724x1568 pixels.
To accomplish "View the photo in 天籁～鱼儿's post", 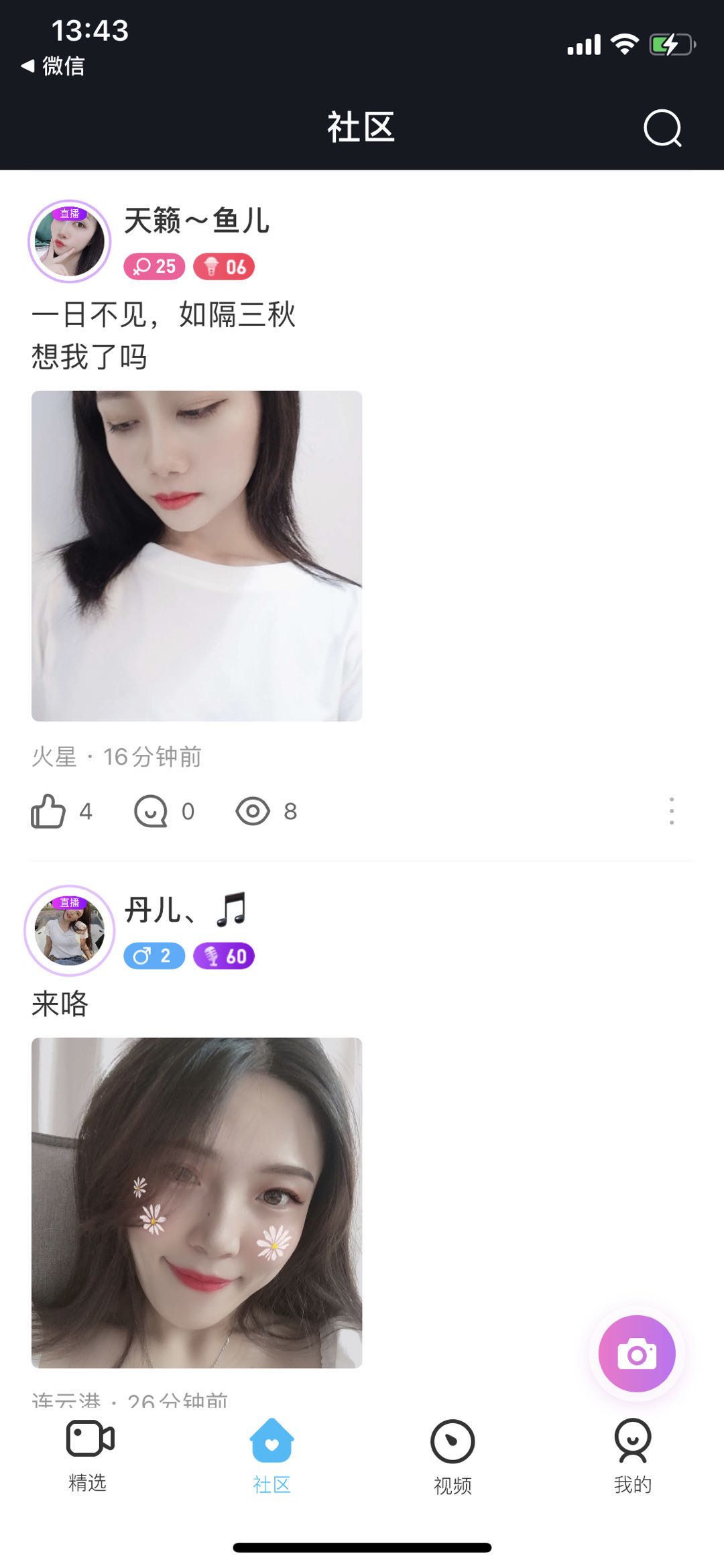I will tap(196, 556).
